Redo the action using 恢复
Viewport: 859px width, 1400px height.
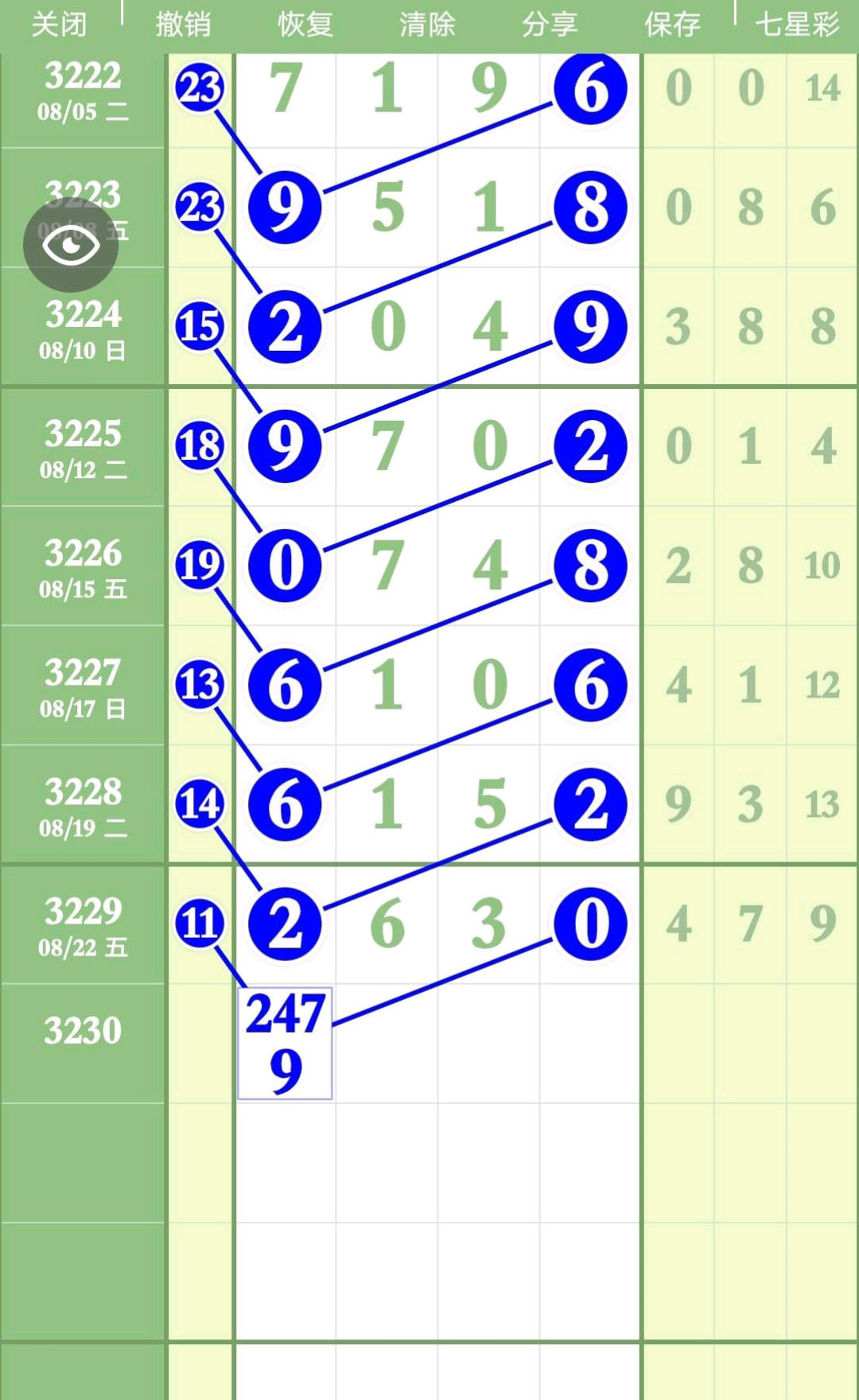tap(305, 25)
